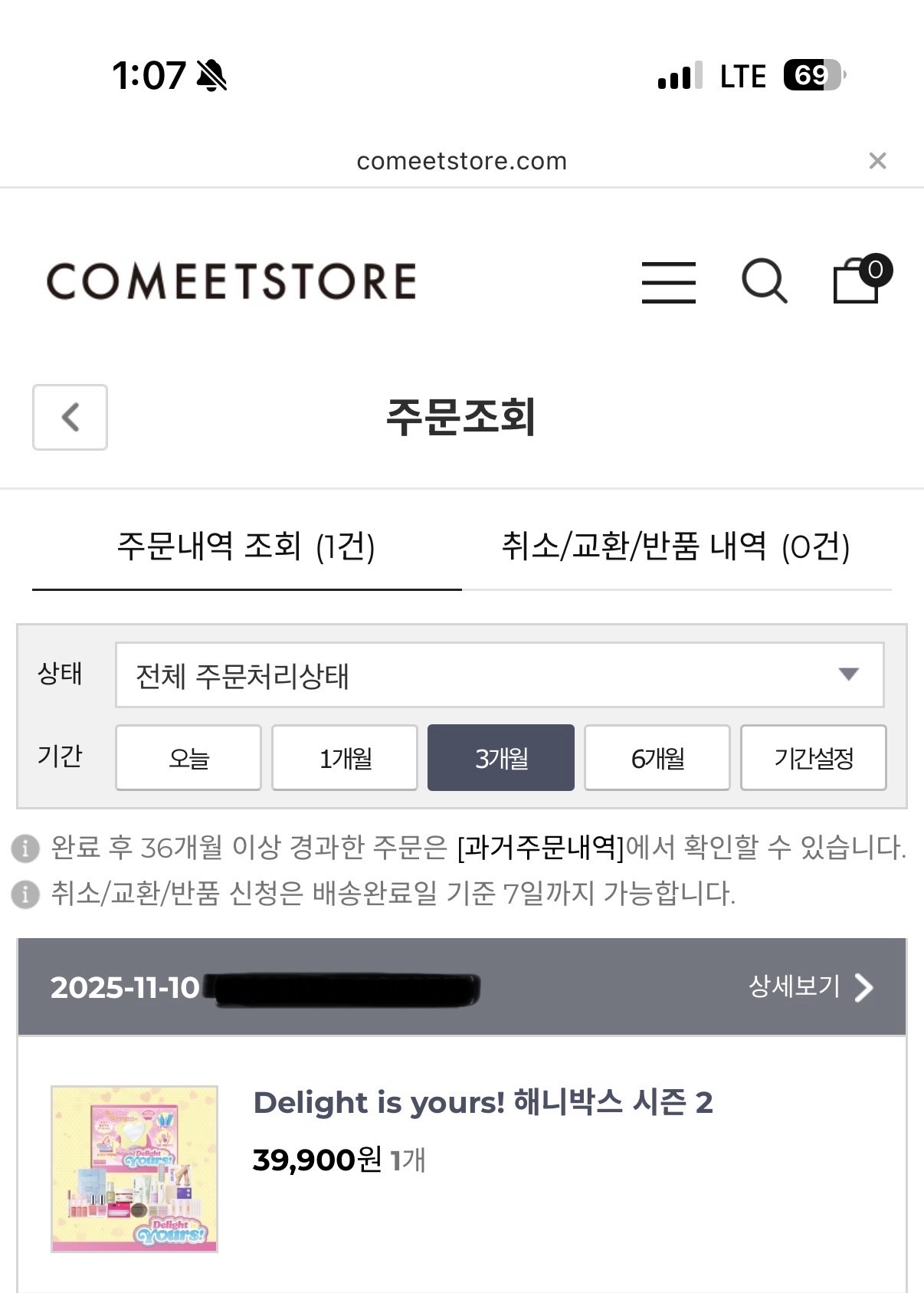
Task: Open the 기간설정 custom period option
Action: tap(814, 758)
